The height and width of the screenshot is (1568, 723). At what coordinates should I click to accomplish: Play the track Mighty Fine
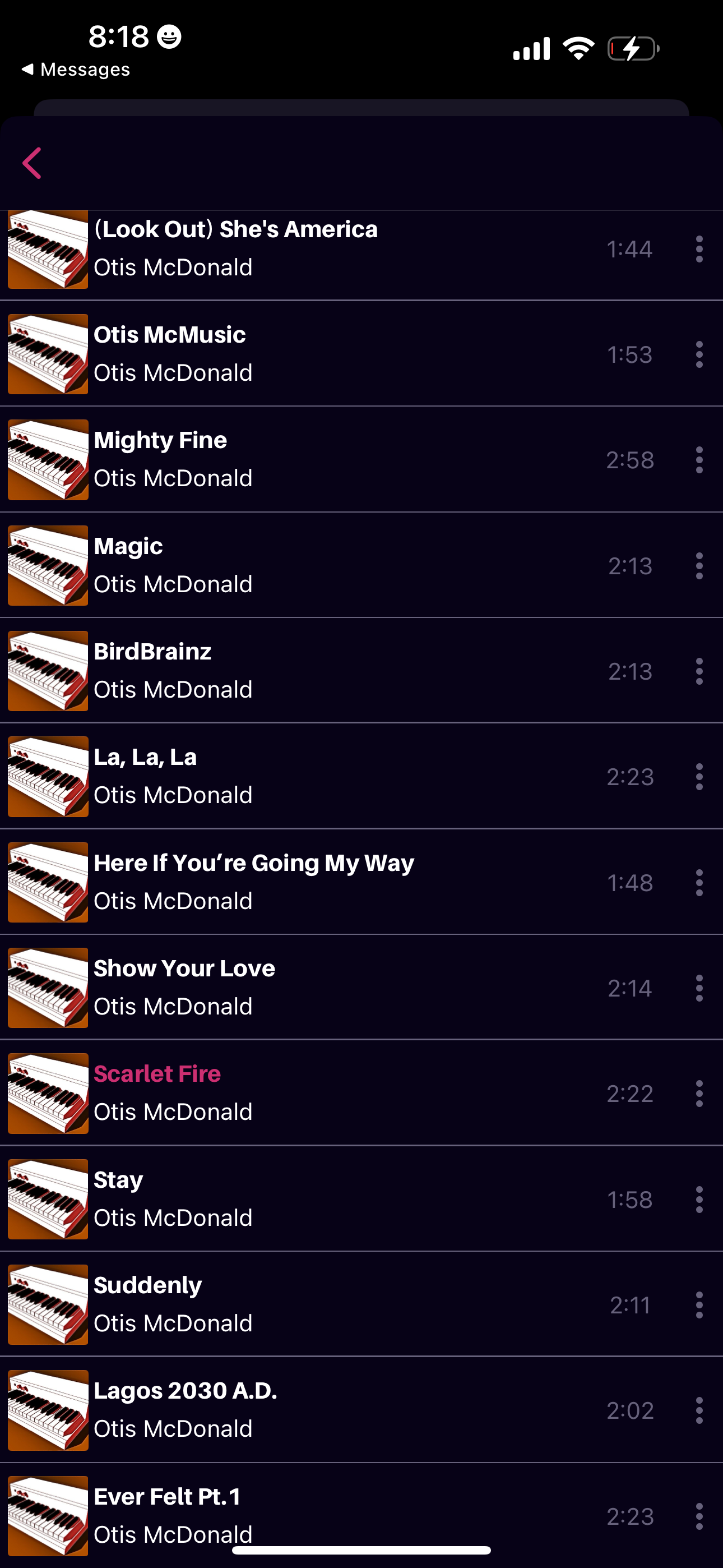(304, 459)
